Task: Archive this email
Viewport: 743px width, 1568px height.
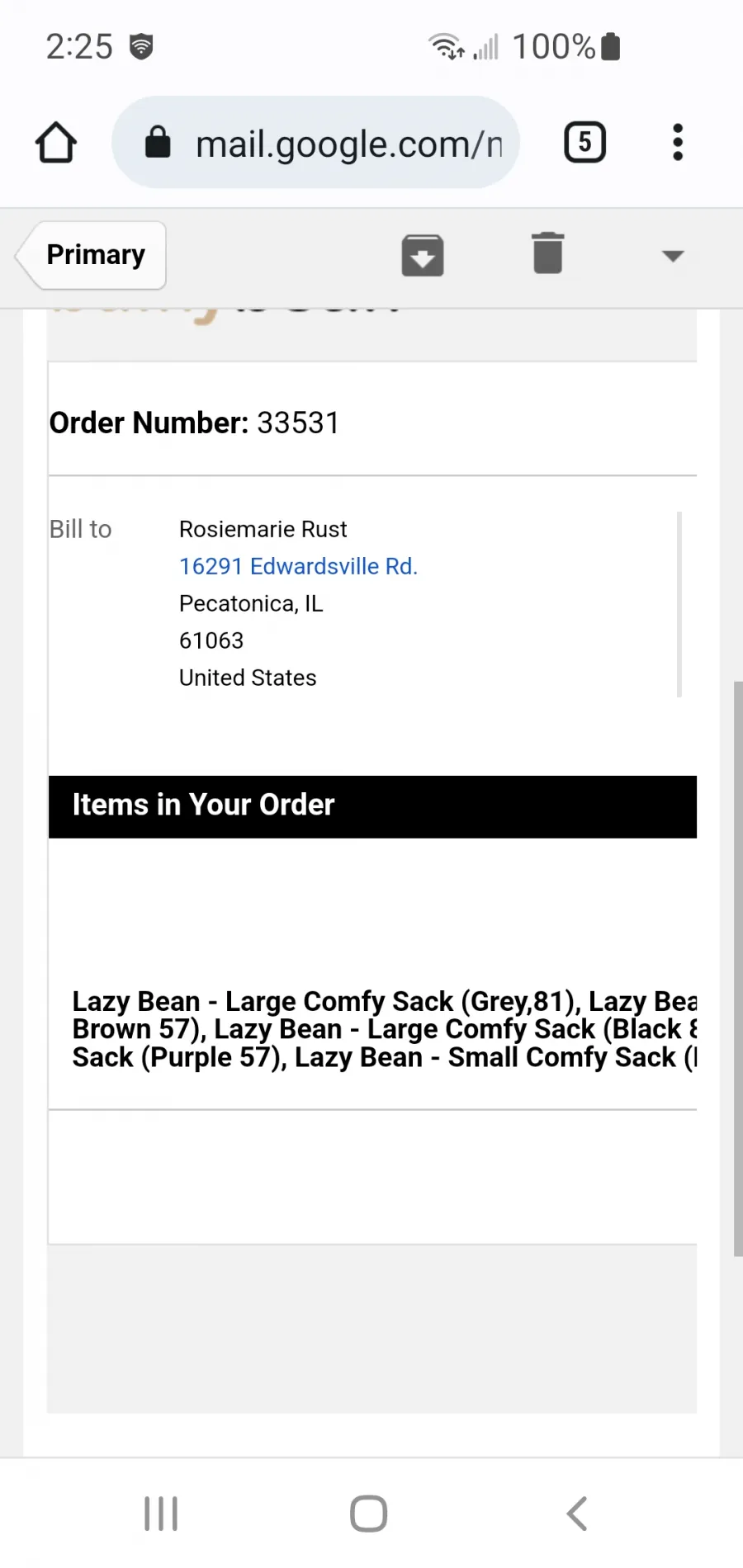Action: (423, 255)
